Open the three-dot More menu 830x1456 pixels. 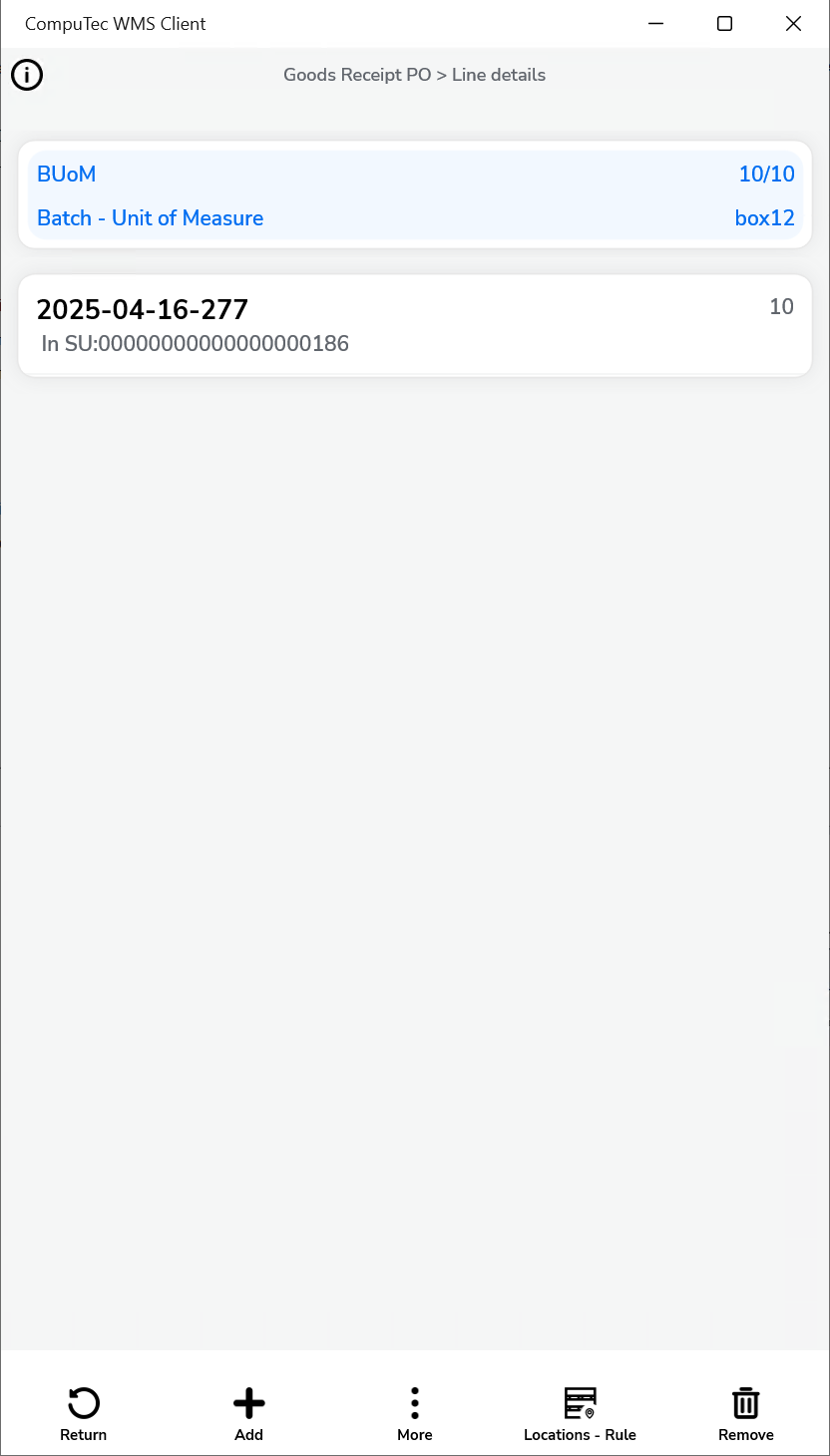coord(414,1402)
